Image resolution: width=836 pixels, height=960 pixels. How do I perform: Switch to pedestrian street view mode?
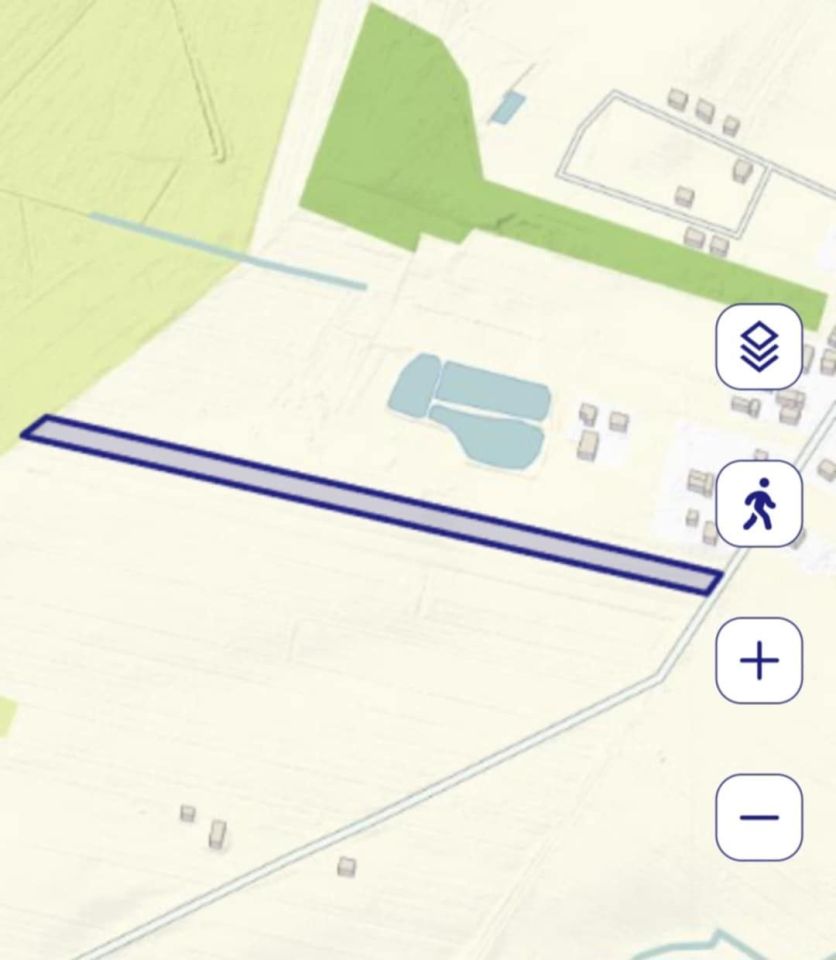point(758,504)
